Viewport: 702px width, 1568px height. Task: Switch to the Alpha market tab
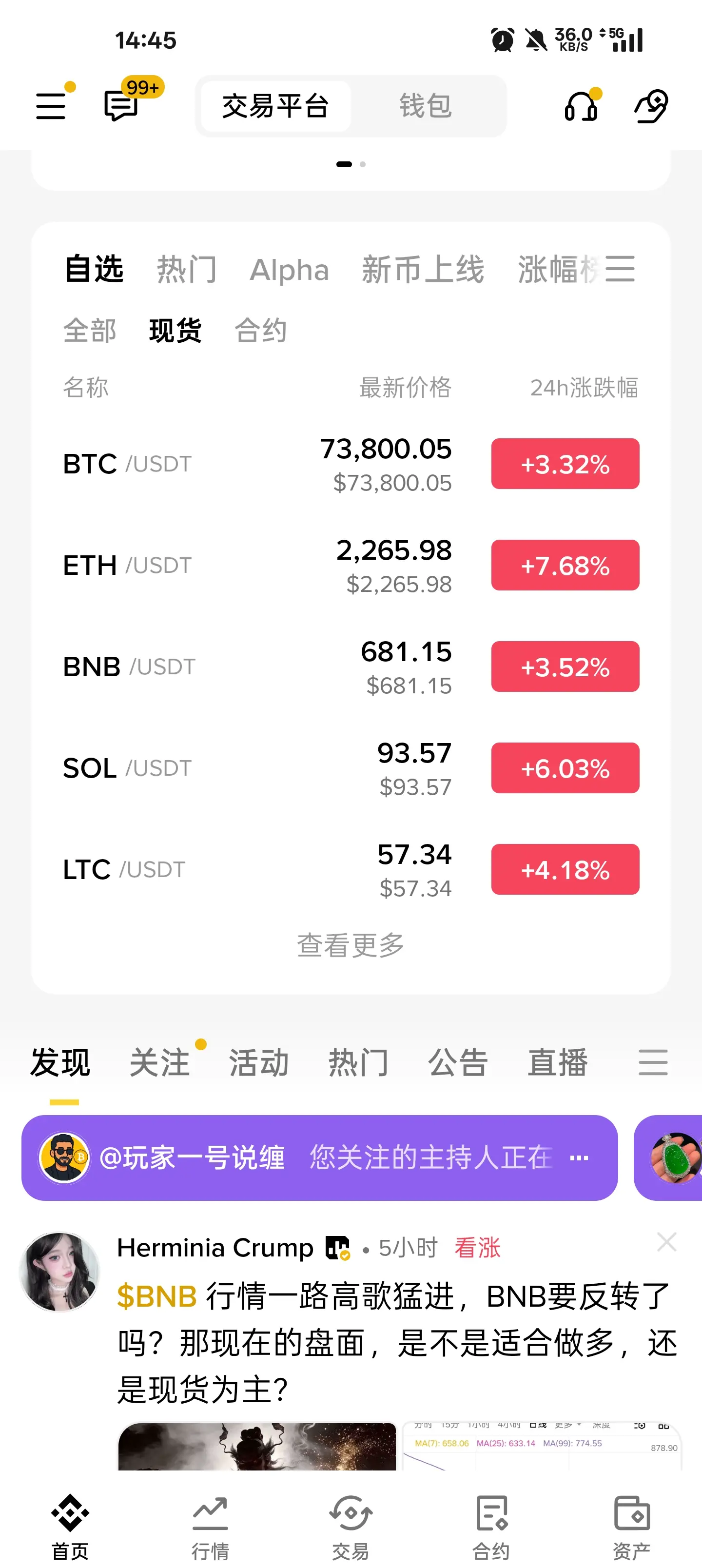[289, 270]
